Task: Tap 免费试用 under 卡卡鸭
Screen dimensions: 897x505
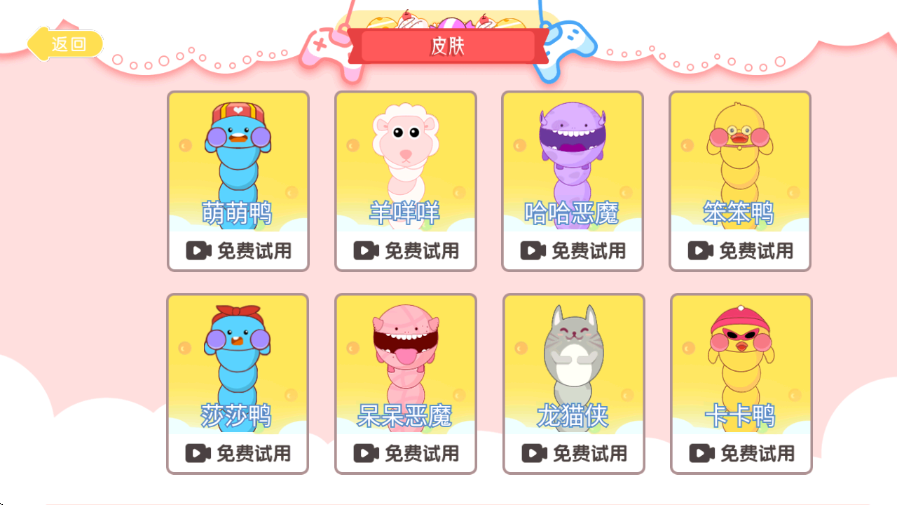Action: 741,453
